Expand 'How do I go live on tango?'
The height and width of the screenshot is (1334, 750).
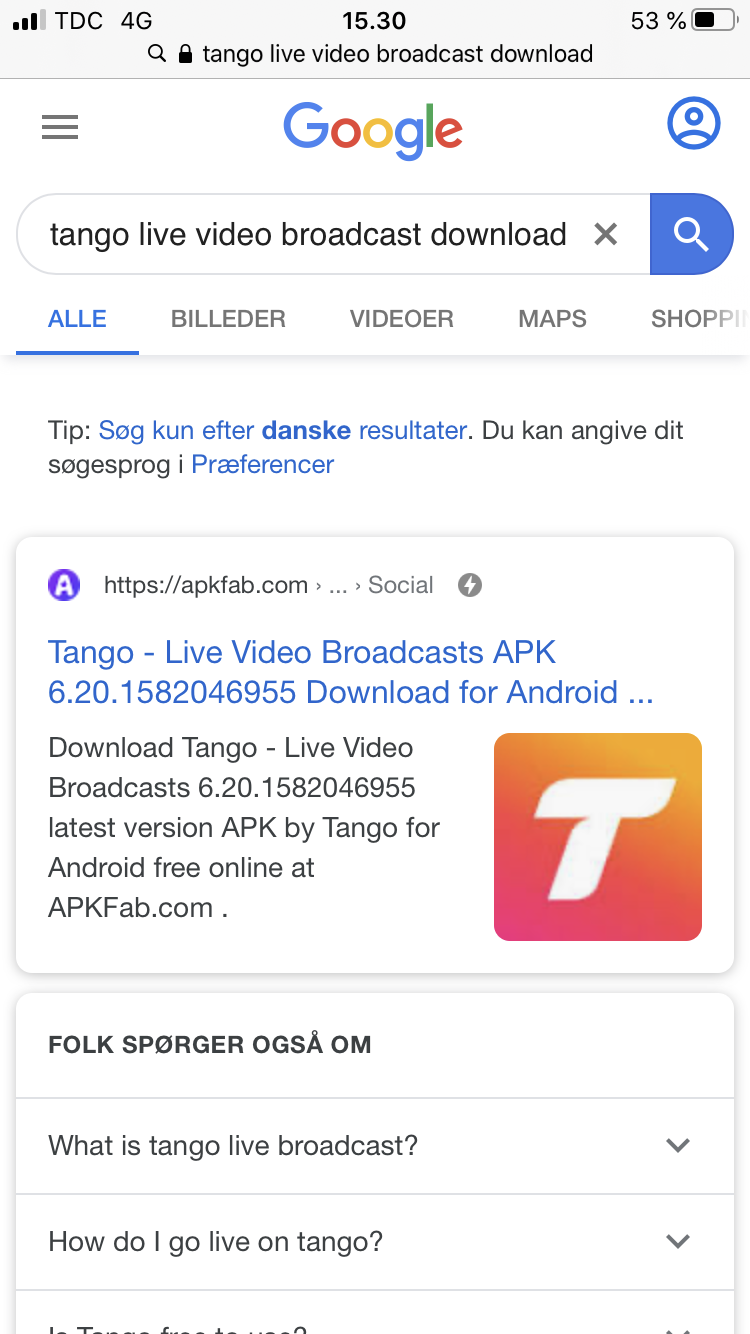tap(374, 1242)
